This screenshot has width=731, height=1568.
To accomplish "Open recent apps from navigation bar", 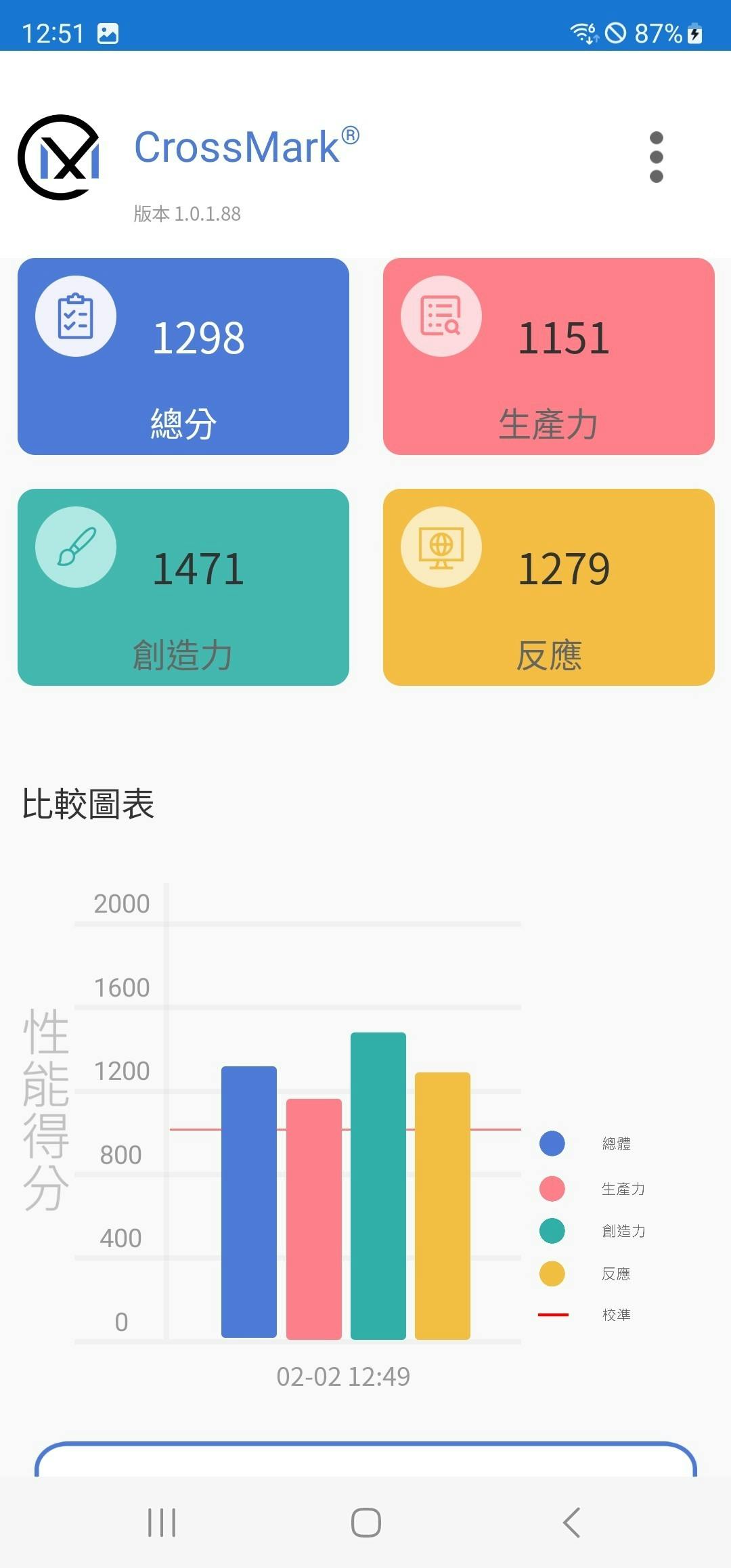I will pyautogui.click(x=162, y=1523).
